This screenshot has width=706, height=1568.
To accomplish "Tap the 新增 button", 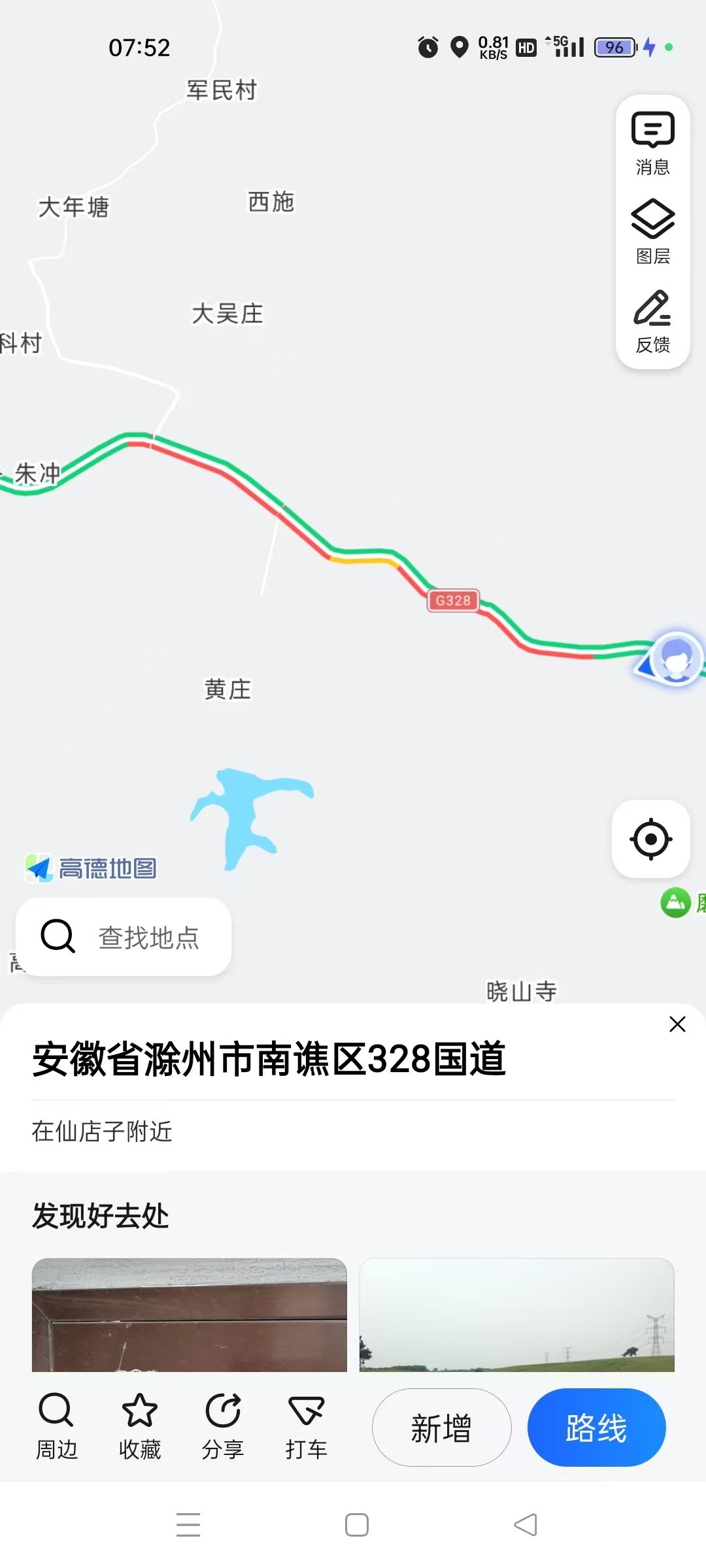I will point(441,1428).
